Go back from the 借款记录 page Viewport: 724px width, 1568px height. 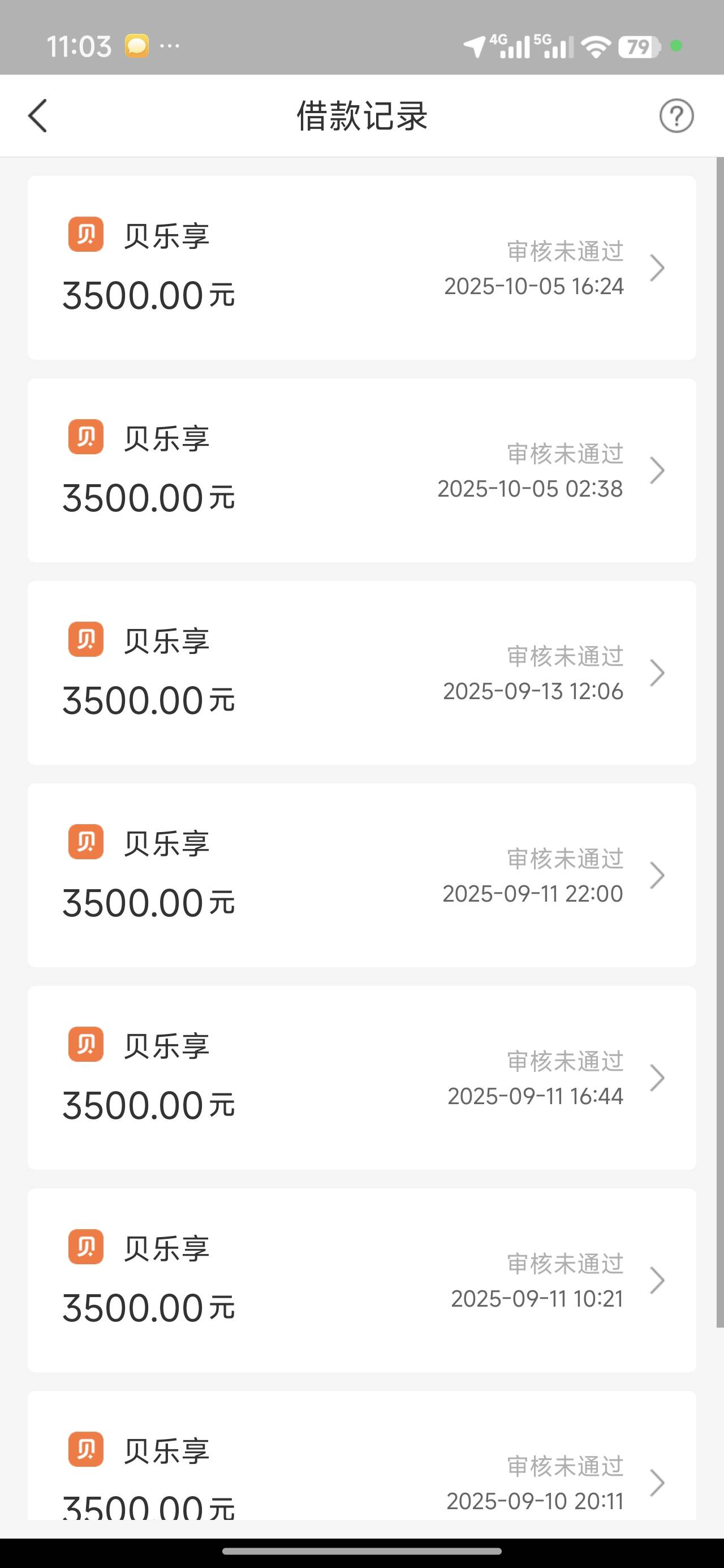point(38,115)
